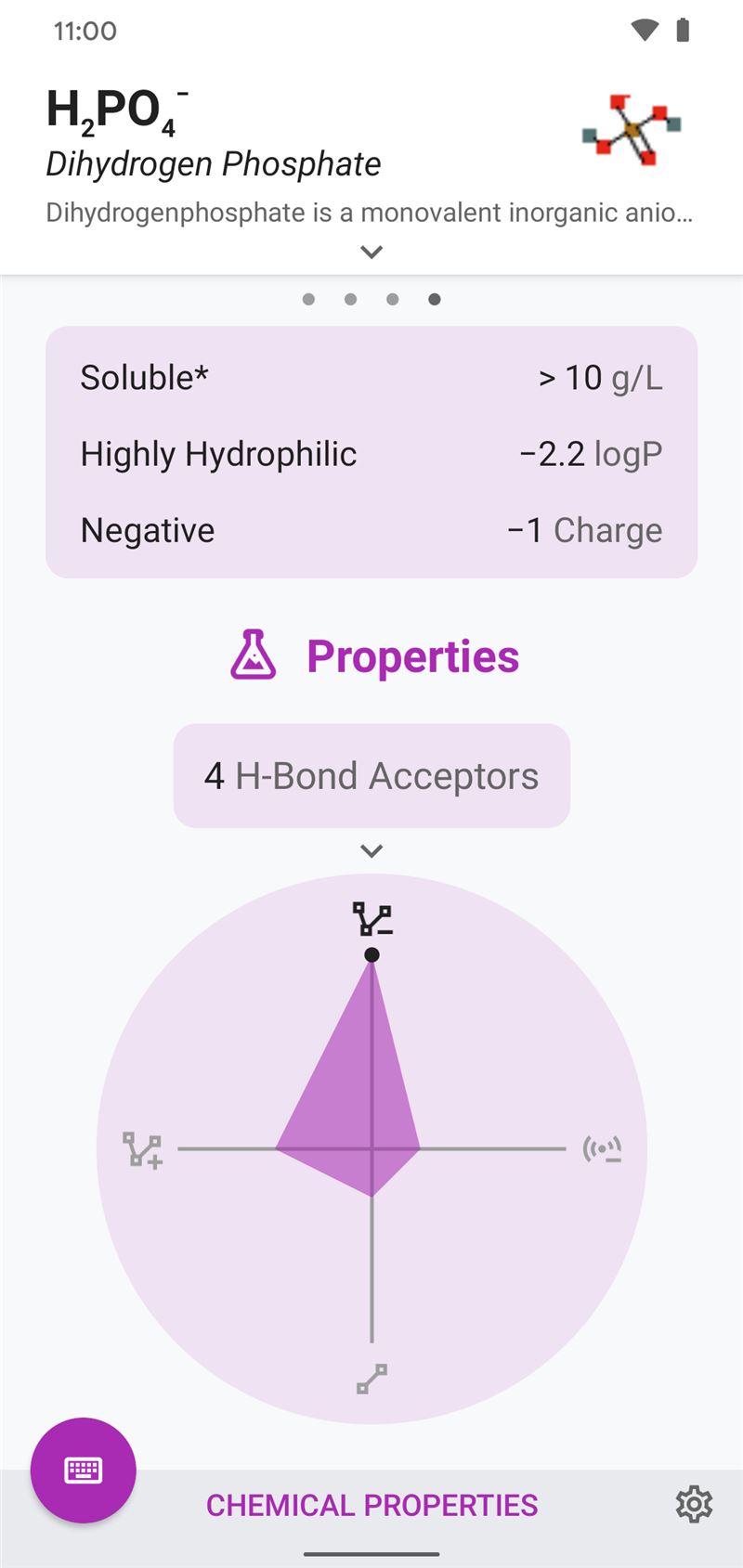This screenshot has width=743, height=1568.
Task: Expand chevron below 4 H-Bond Acceptors
Action: click(x=371, y=850)
